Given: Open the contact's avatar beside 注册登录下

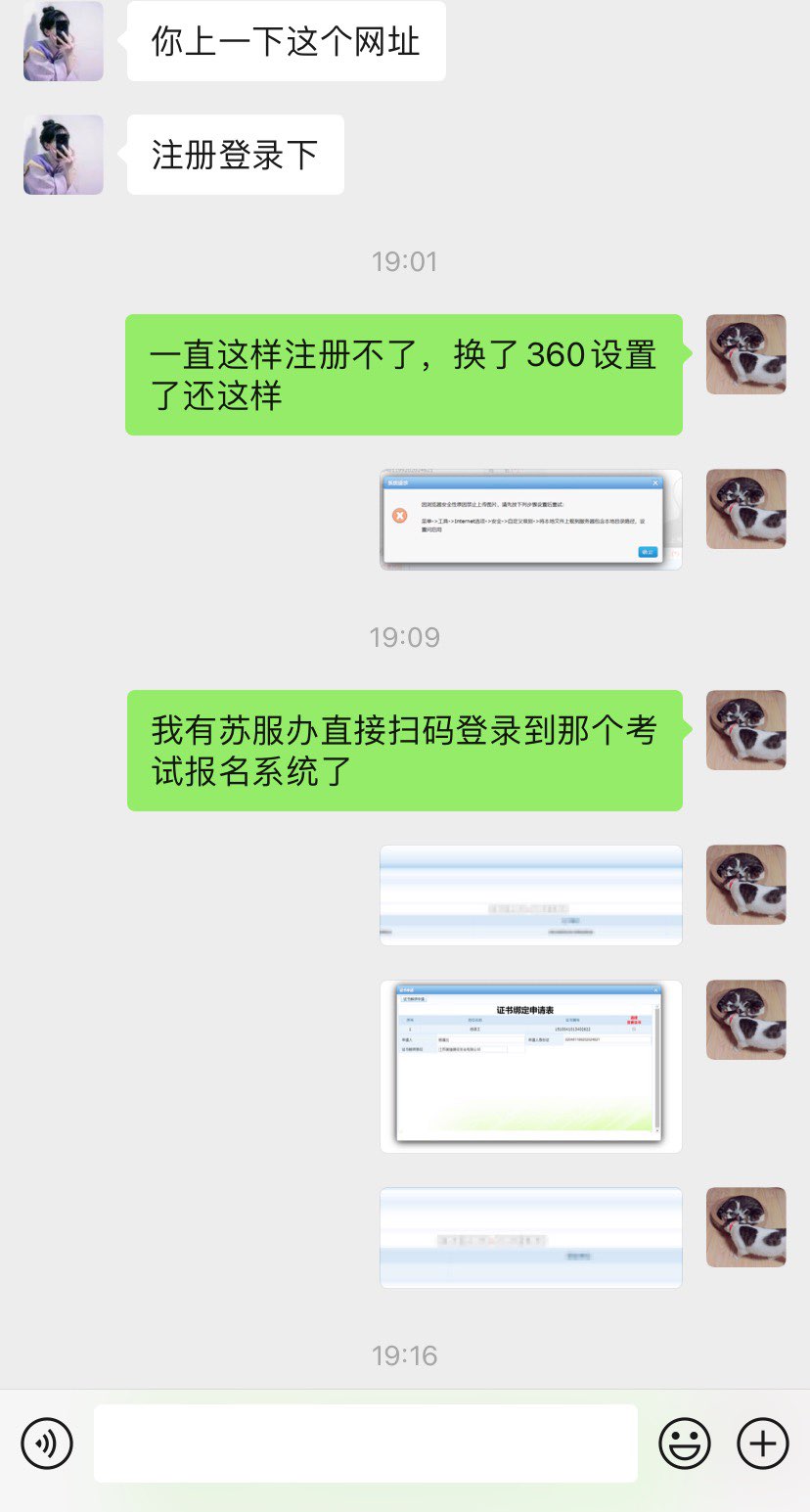Looking at the screenshot, I should [x=64, y=155].
